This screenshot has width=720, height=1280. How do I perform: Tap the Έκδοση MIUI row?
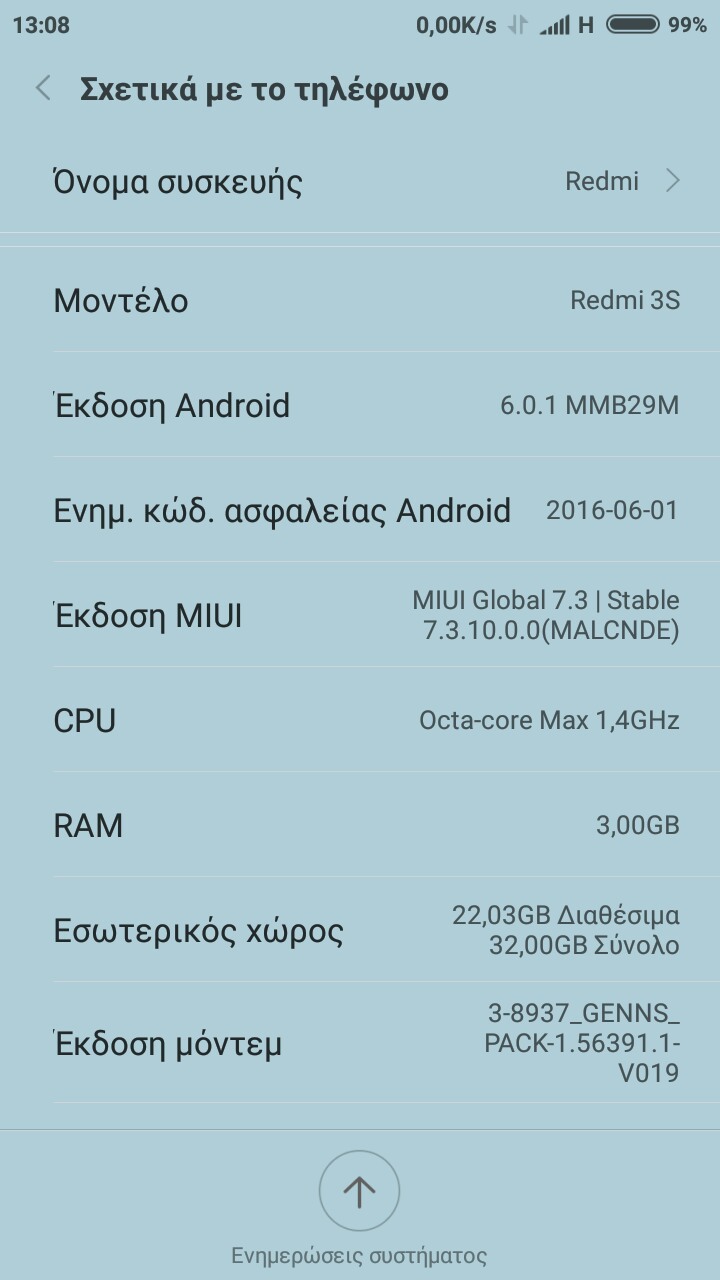coord(360,615)
